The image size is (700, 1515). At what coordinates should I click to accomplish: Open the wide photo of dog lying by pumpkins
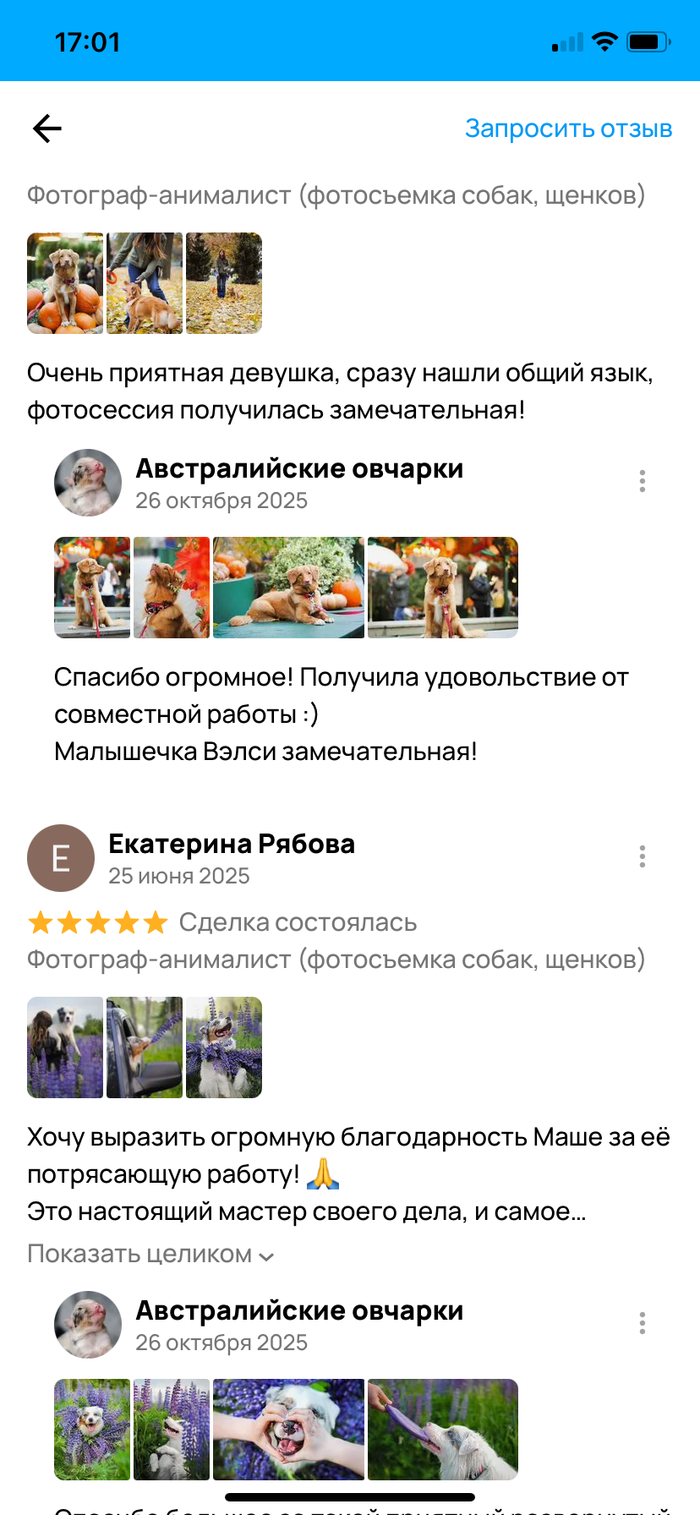tap(289, 588)
